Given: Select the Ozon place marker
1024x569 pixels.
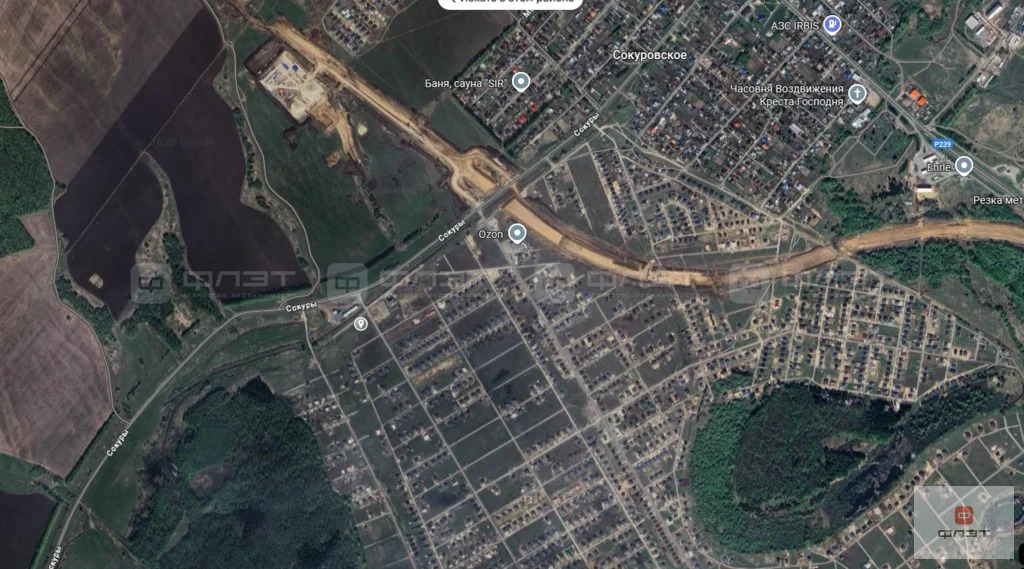Looking at the screenshot, I should coord(517,234).
